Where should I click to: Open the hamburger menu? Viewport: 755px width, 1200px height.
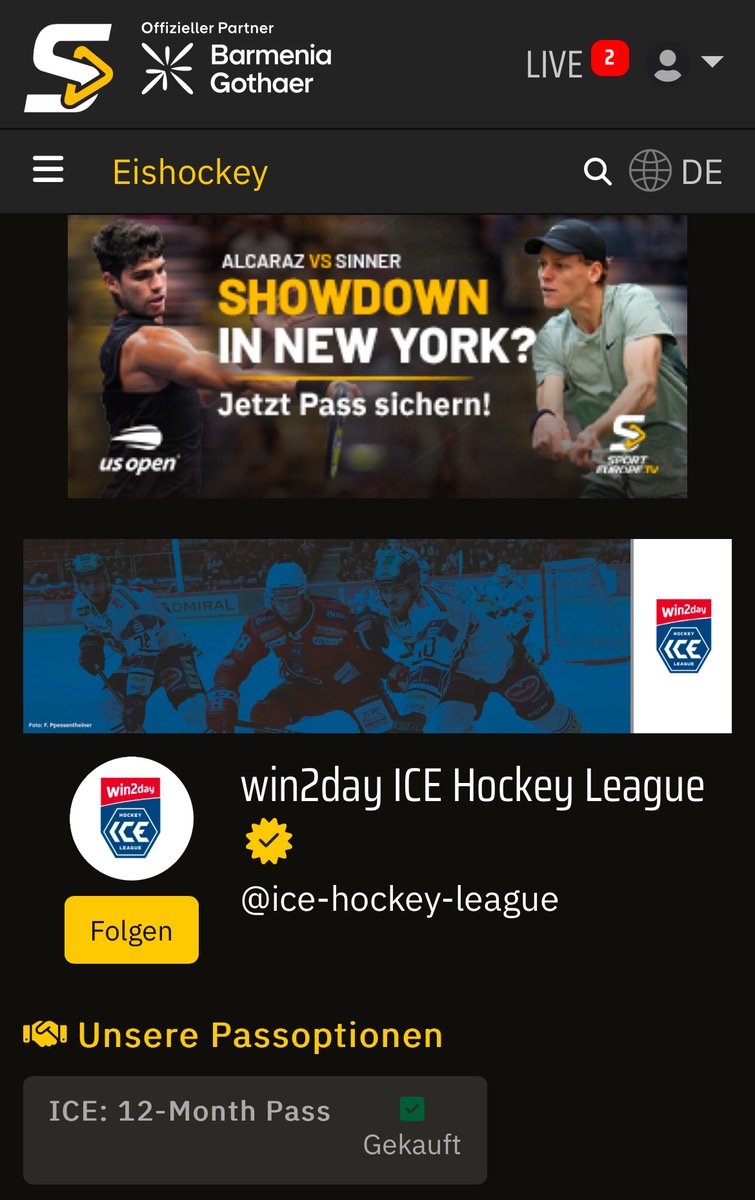[x=48, y=171]
